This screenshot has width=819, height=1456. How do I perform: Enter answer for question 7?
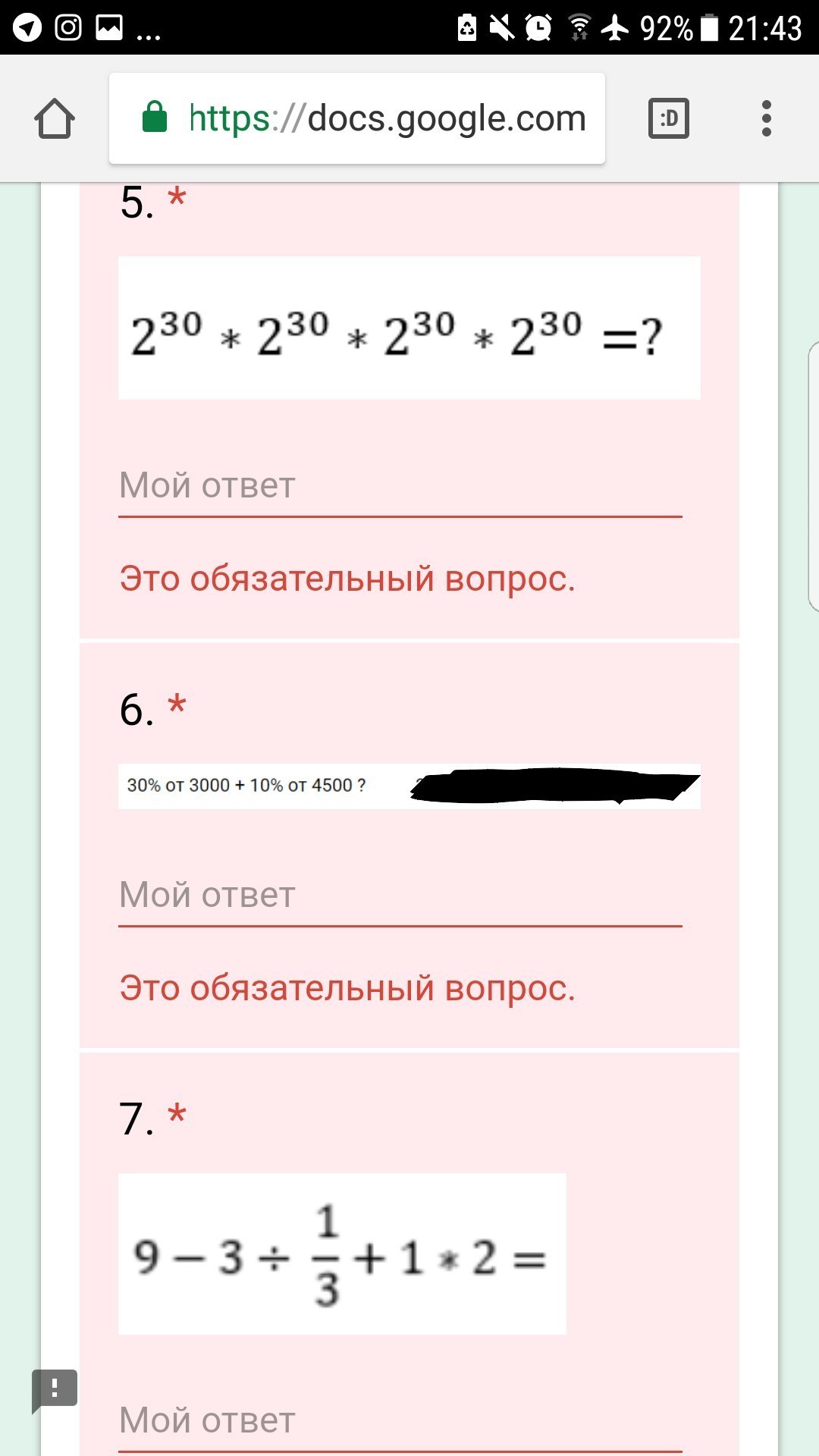(x=400, y=1421)
